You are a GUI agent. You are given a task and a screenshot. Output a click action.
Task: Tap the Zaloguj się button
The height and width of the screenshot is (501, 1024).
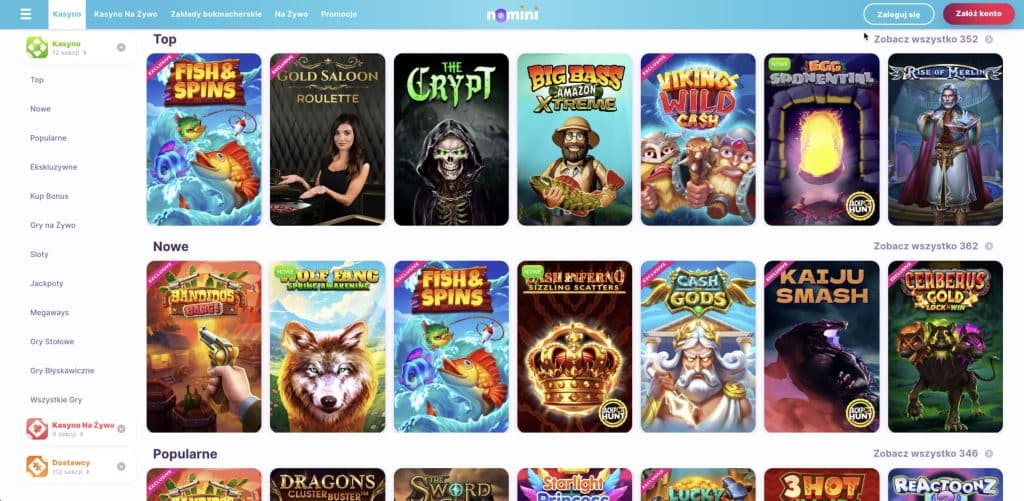(x=898, y=14)
